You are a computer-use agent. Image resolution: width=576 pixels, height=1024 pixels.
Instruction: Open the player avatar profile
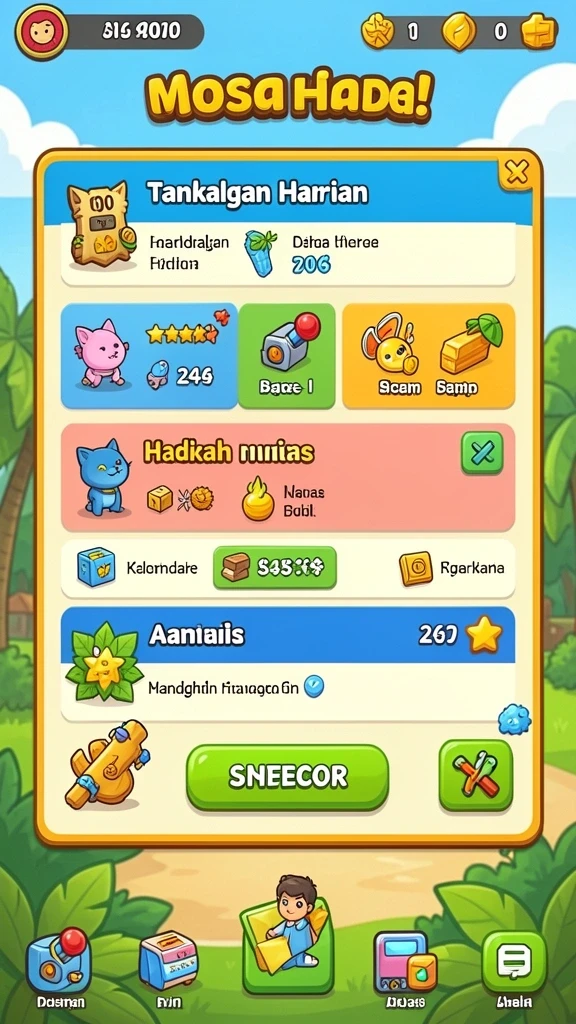pyautogui.click(x=41, y=31)
